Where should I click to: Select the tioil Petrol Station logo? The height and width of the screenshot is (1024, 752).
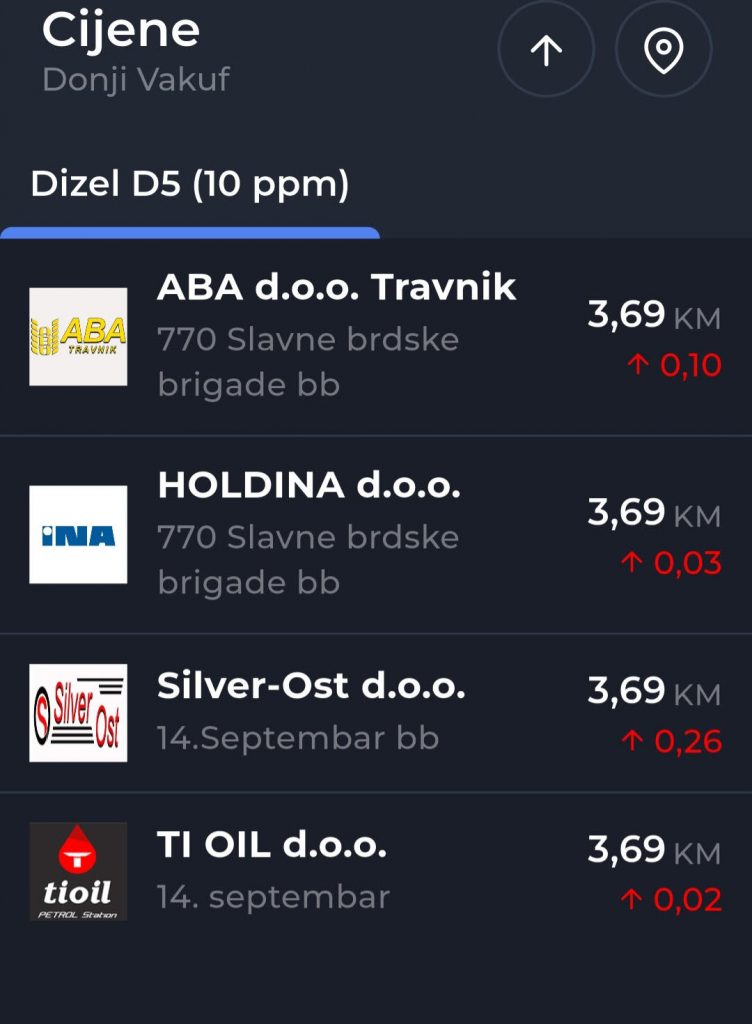pos(78,869)
